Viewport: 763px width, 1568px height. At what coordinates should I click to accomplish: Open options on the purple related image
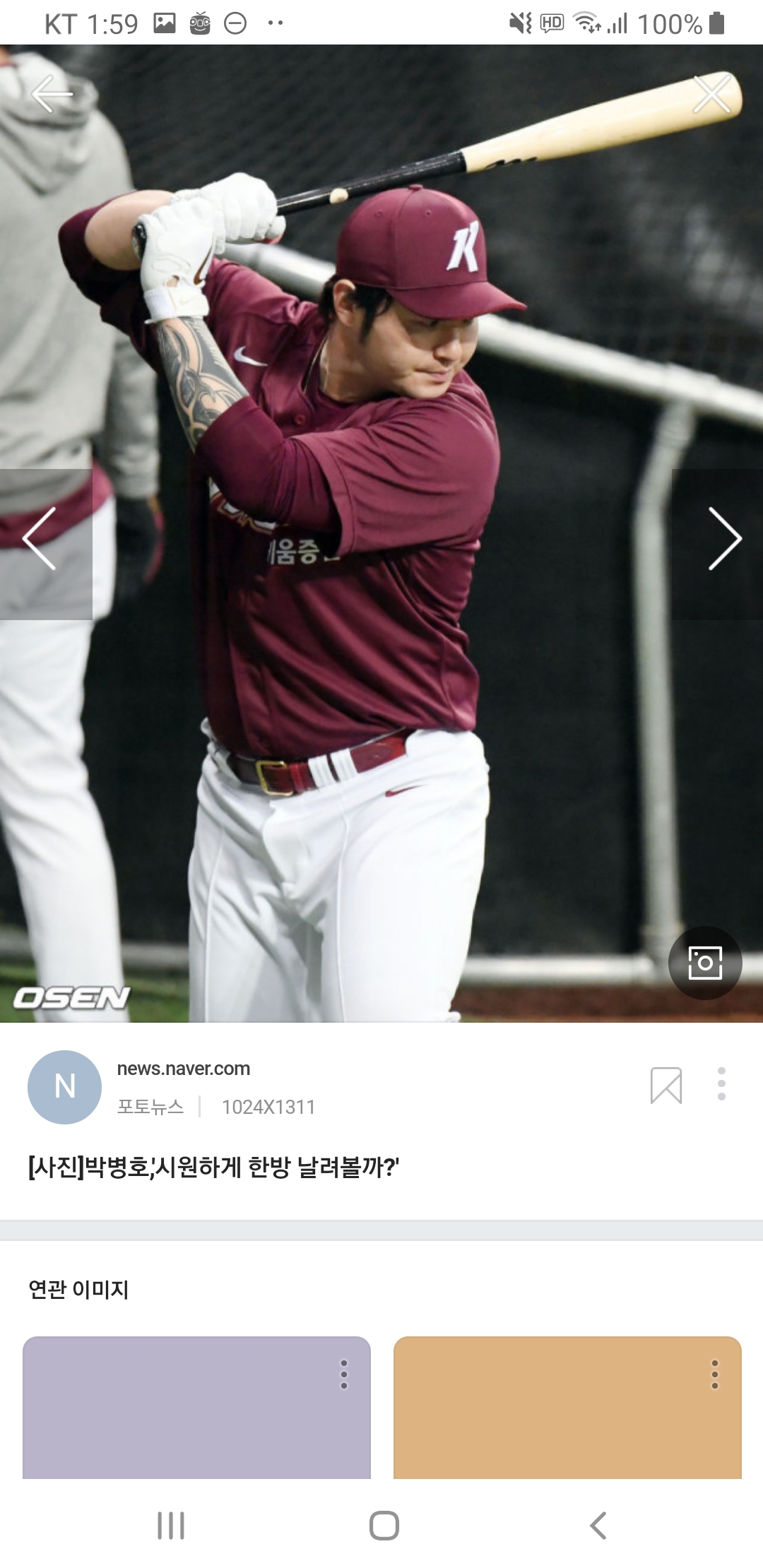344,1374
